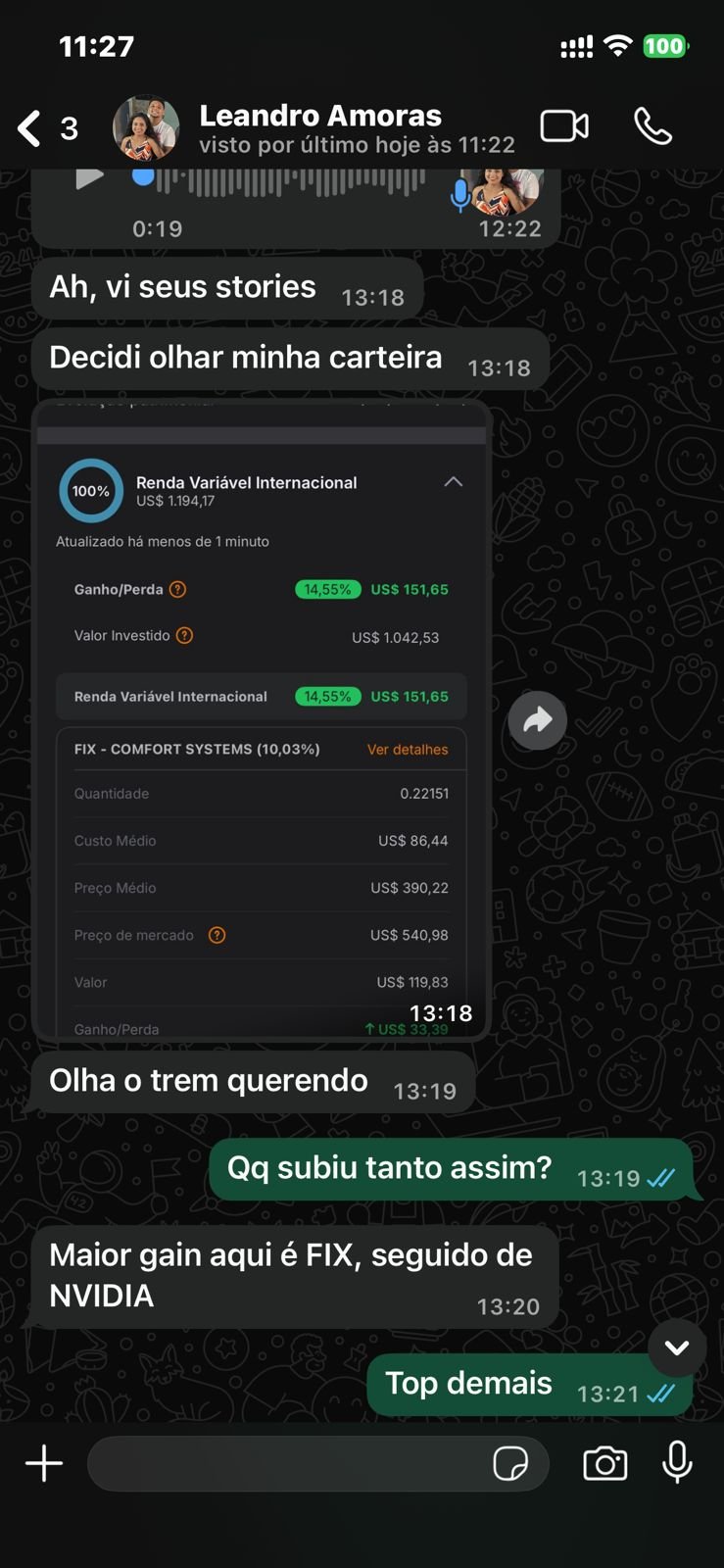Play the 0:19 voice message
724x1568 pixels.
(89, 178)
